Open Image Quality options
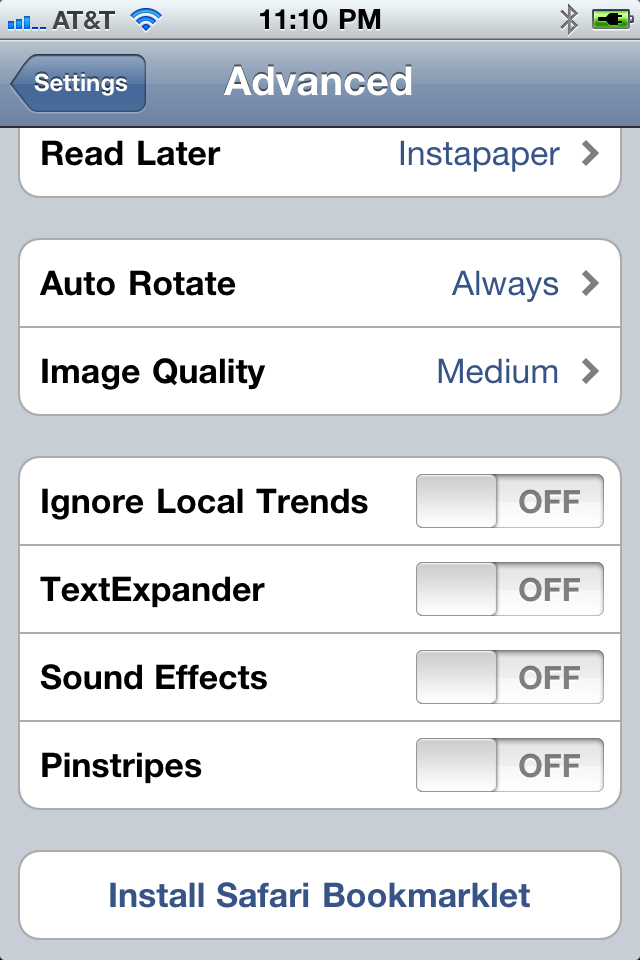This screenshot has height=960, width=640. [320, 372]
